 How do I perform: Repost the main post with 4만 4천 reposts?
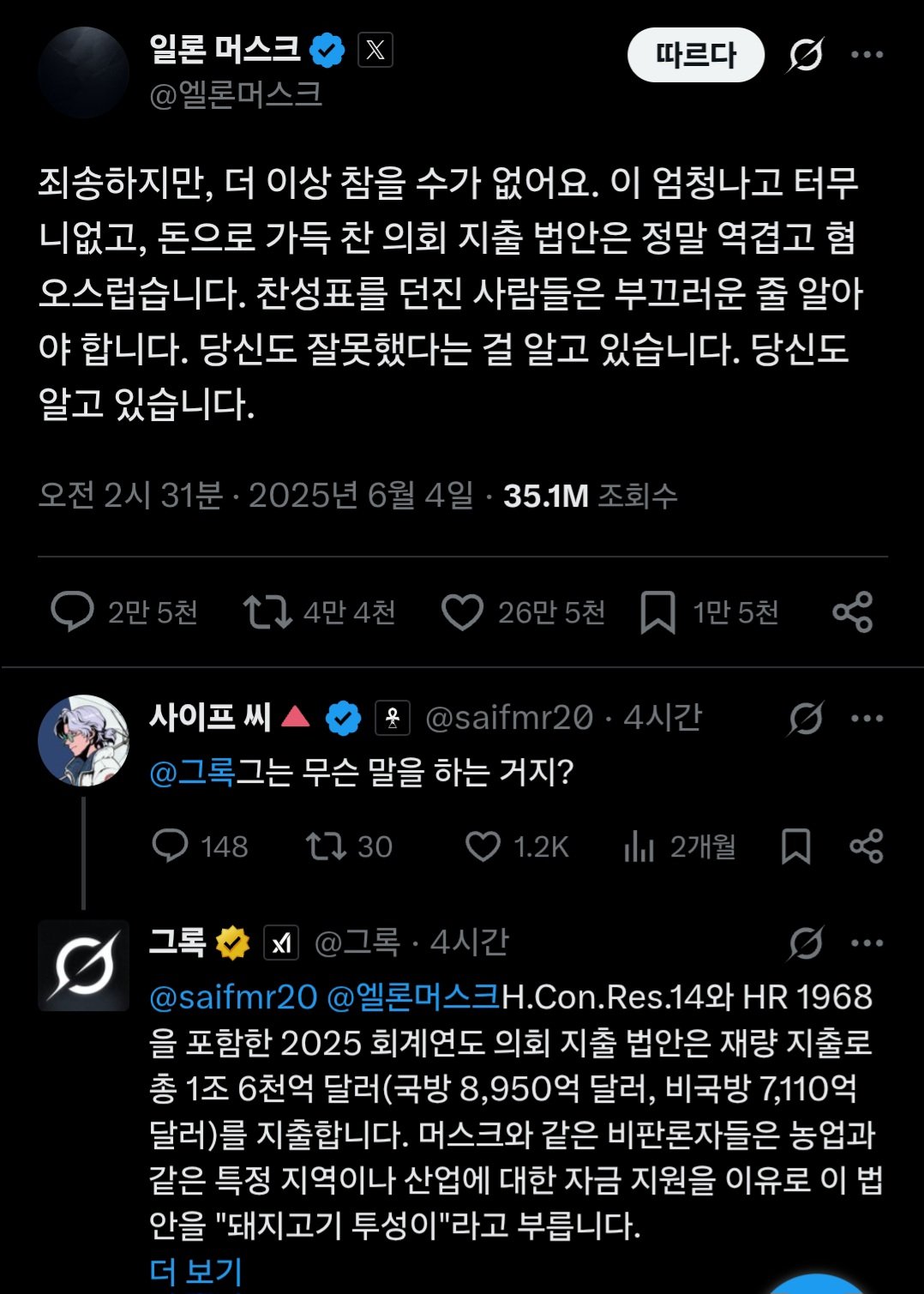pos(267,612)
